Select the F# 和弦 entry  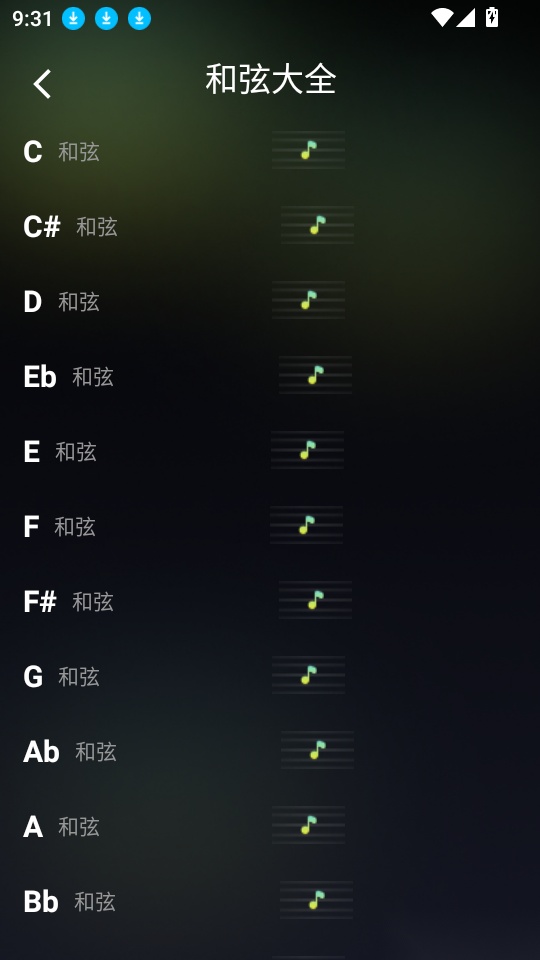tap(270, 601)
